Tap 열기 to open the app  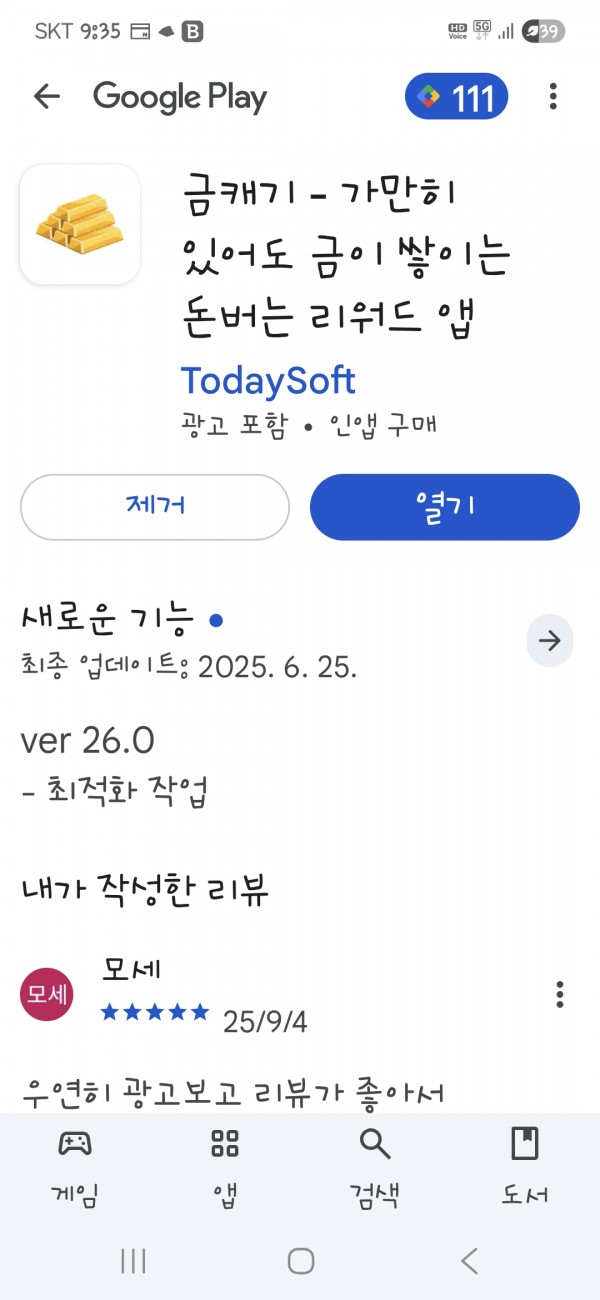(445, 507)
